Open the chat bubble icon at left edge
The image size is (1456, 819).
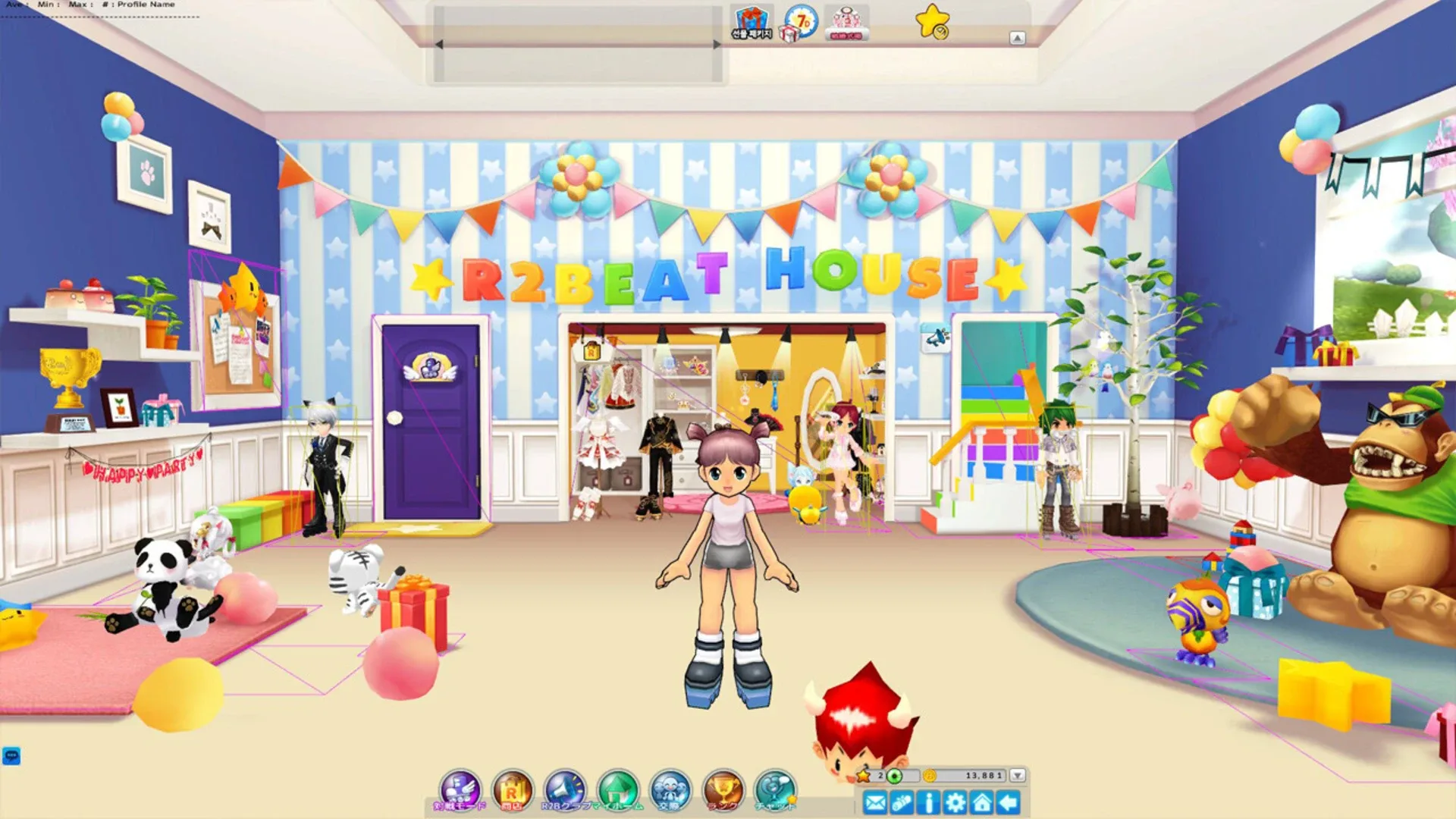11,755
